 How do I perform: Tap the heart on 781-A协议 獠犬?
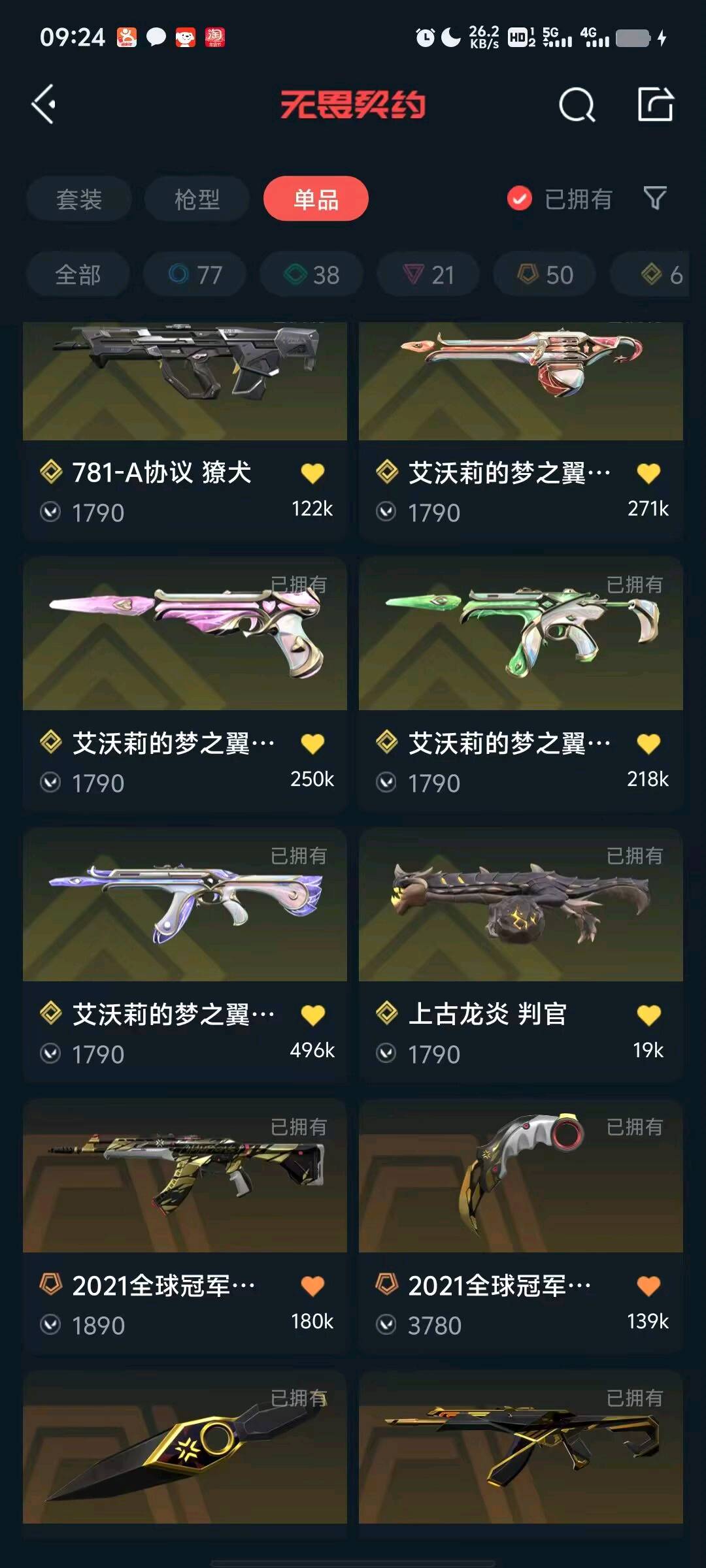click(x=312, y=472)
